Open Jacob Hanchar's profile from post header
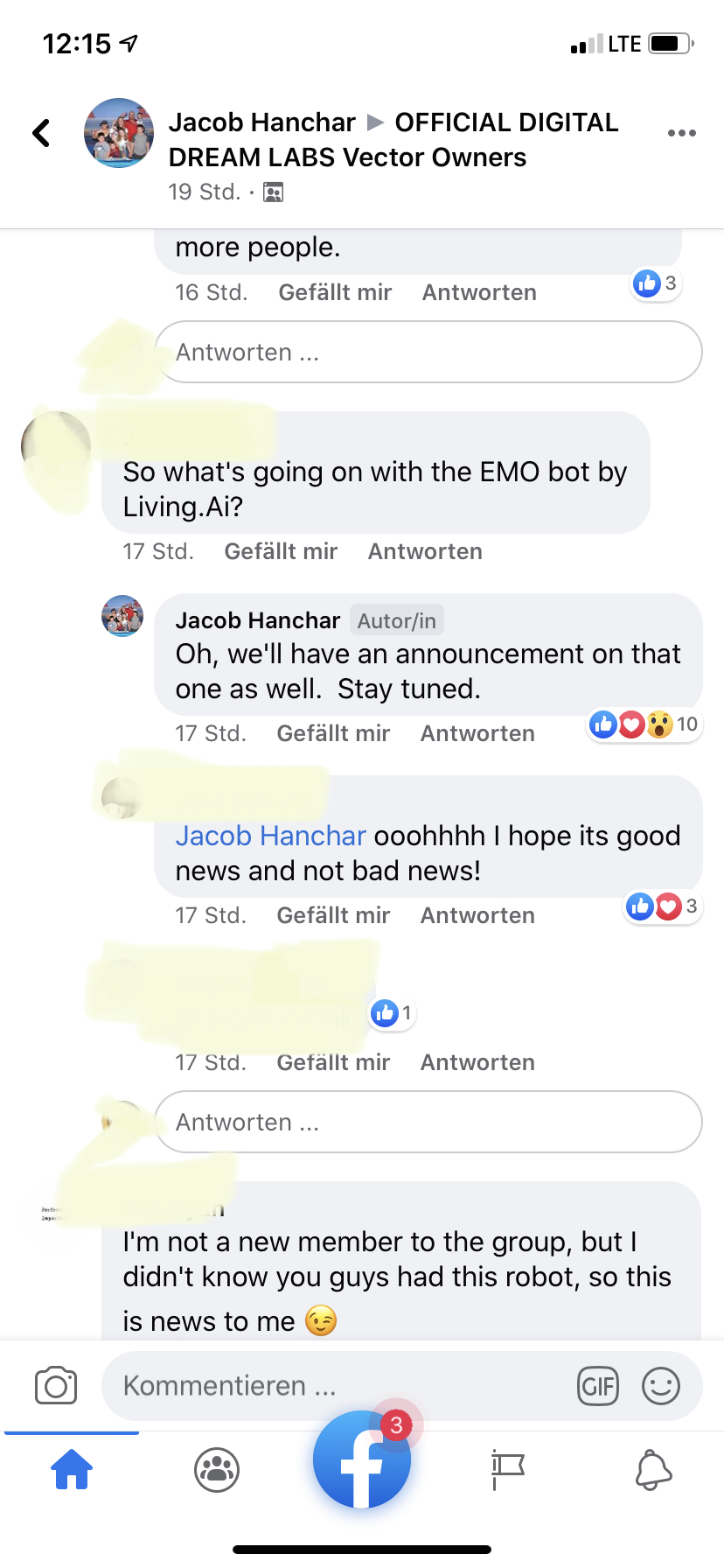The width and height of the screenshot is (724, 1568). click(x=261, y=122)
